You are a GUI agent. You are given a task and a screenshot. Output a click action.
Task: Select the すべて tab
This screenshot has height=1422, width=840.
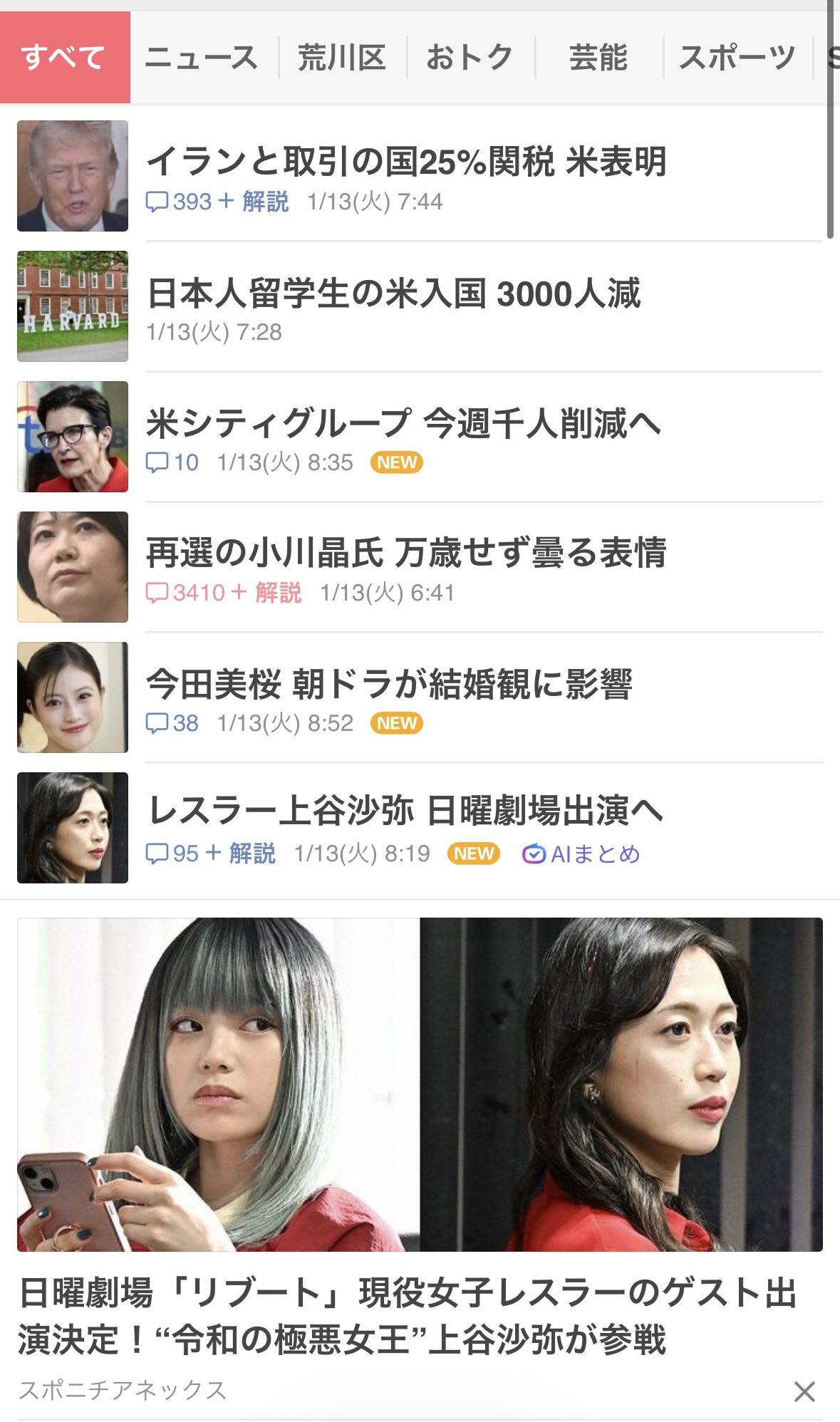(65, 58)
